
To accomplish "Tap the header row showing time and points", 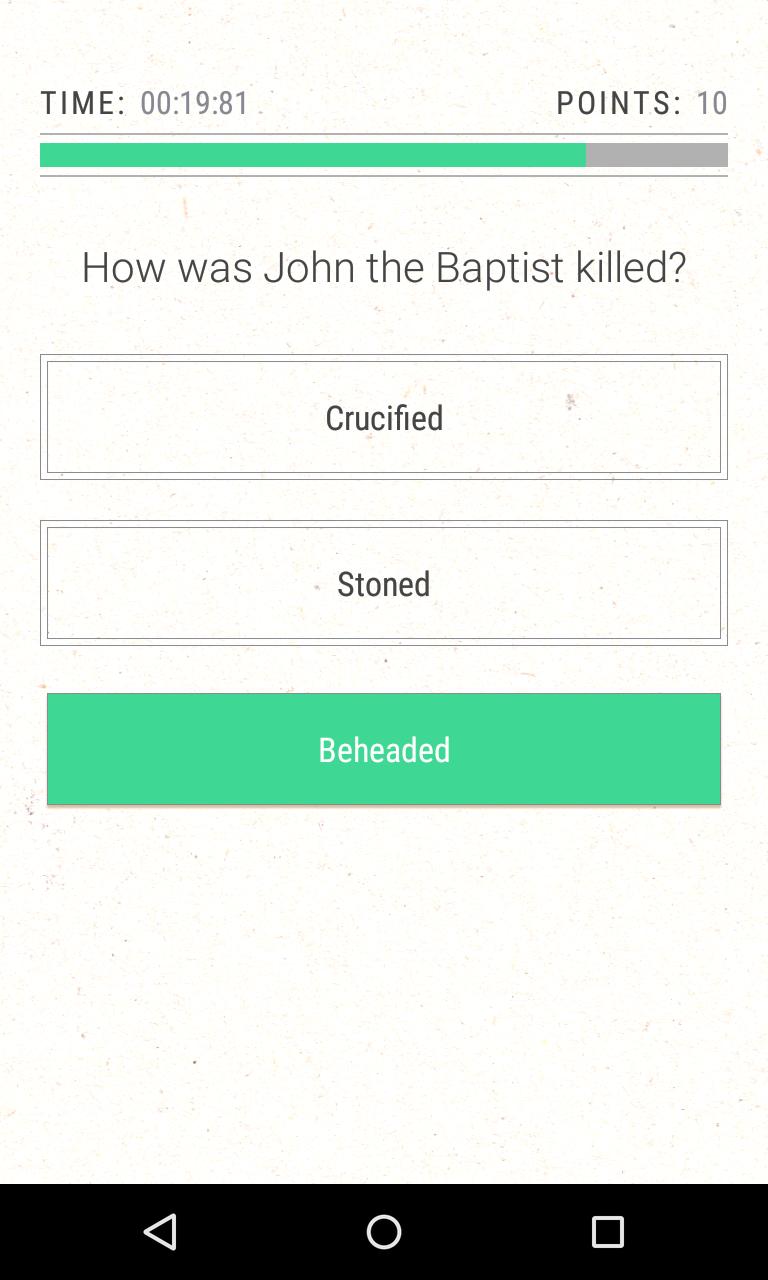I will 384,102.
